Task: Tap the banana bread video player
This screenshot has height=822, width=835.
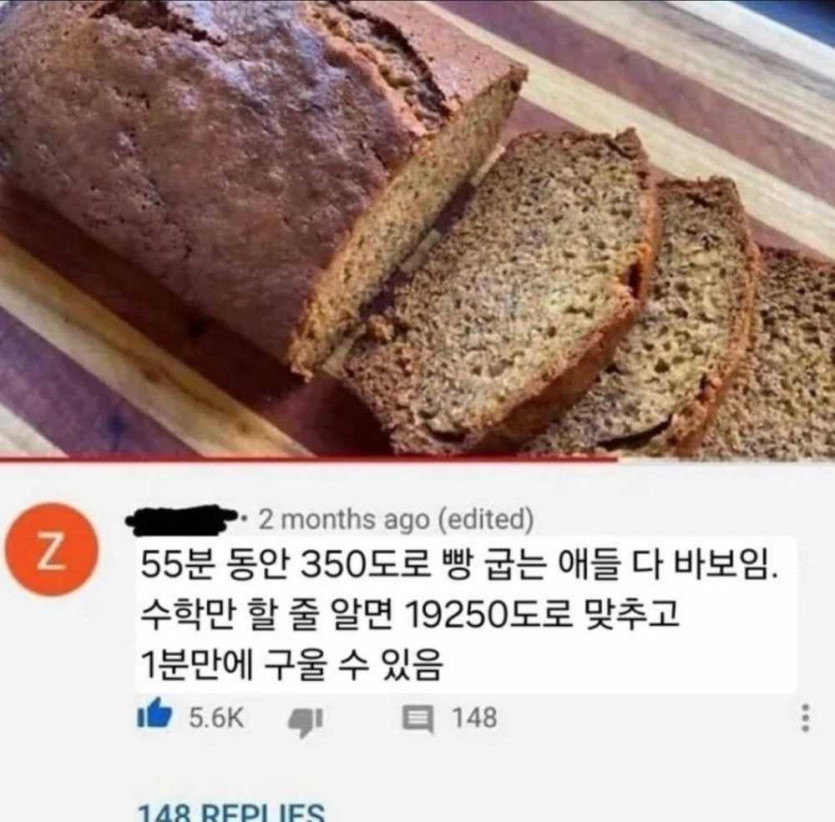Action: (418, 228)
